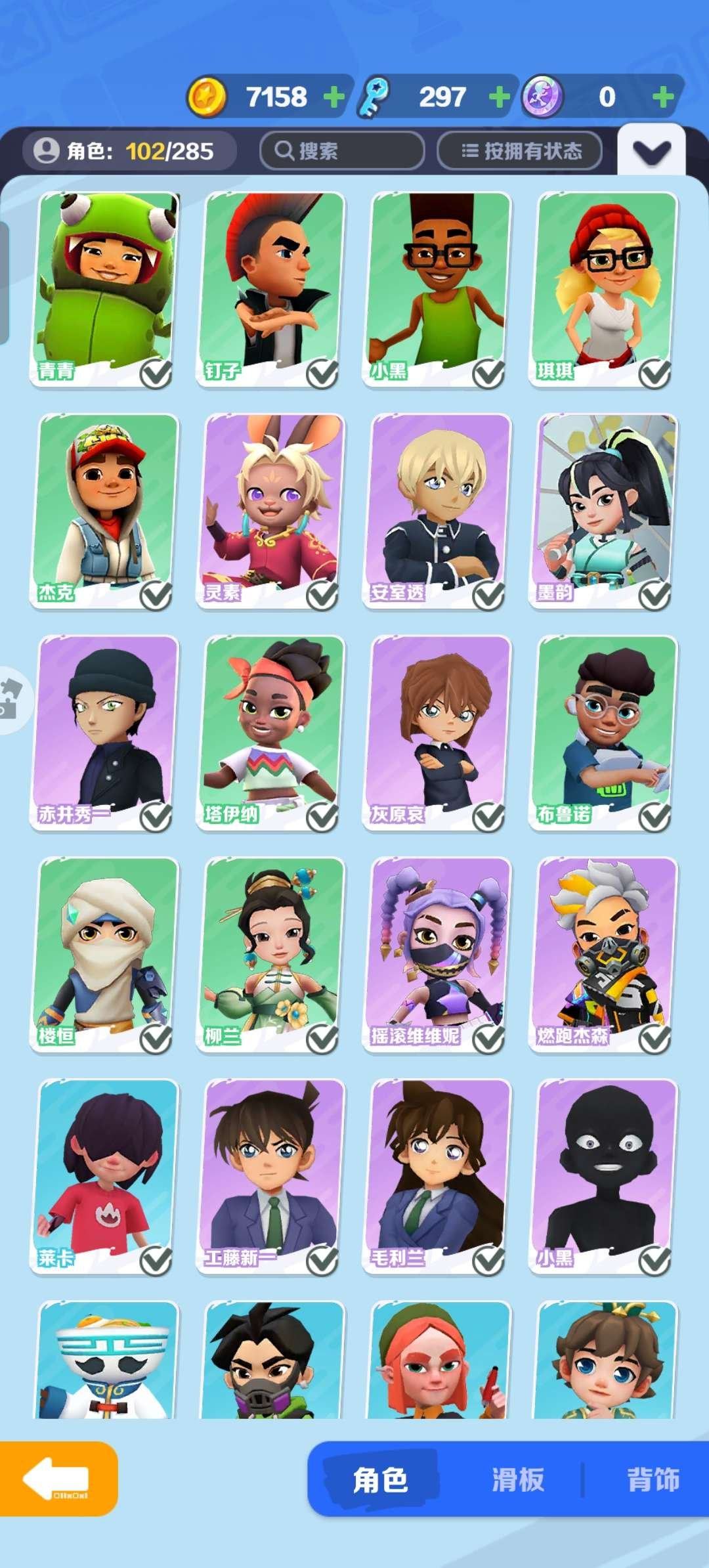The image size is (709, 1568).
Task: Select the character 青青
Action: (x=105, y=289)
